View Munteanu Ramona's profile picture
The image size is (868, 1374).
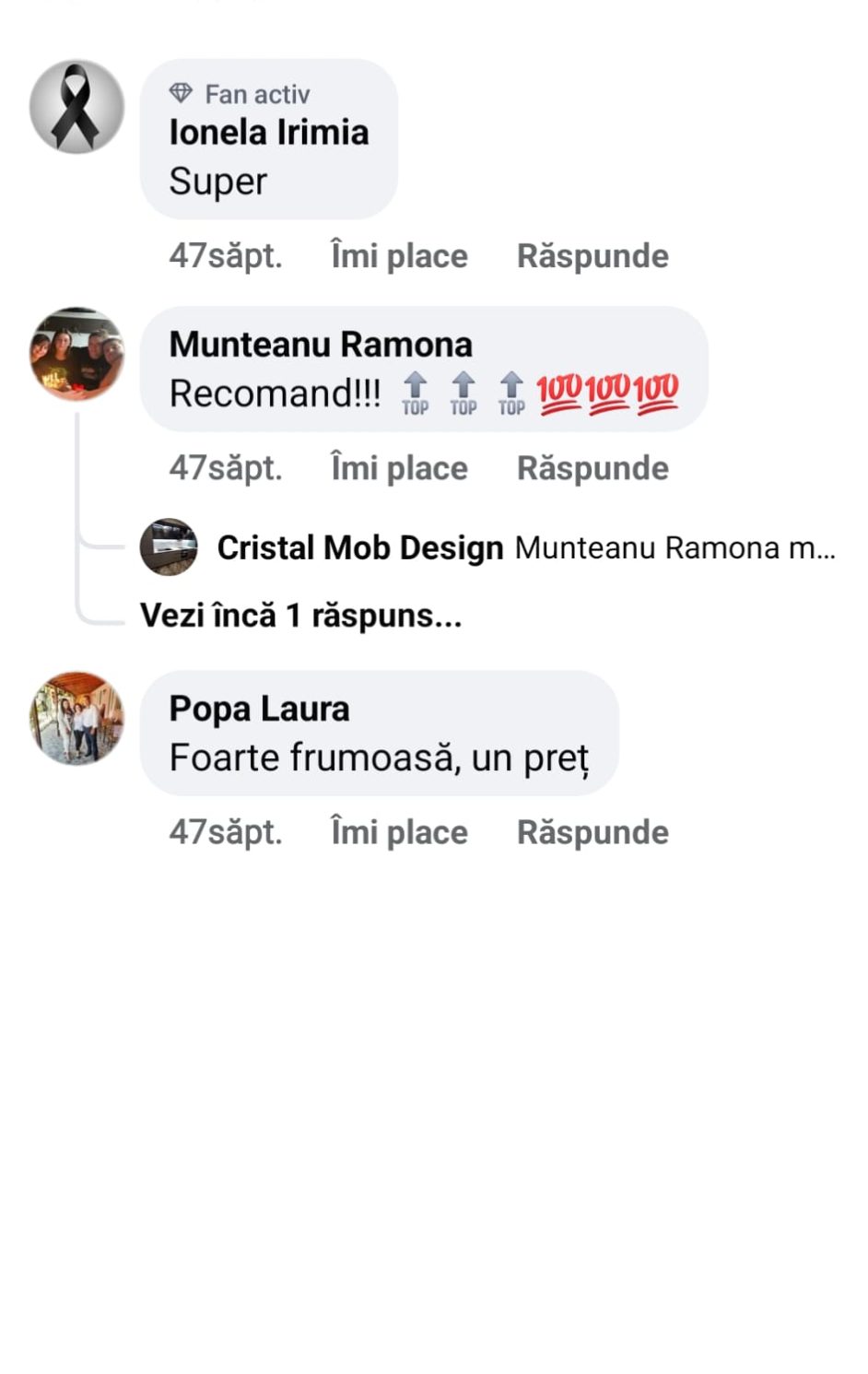tap(77, 355)
